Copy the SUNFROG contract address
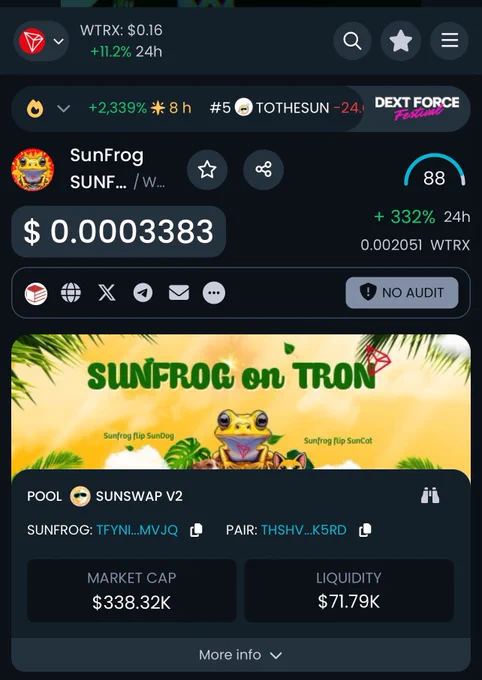 pyautogui.click(x=196, y=530)
